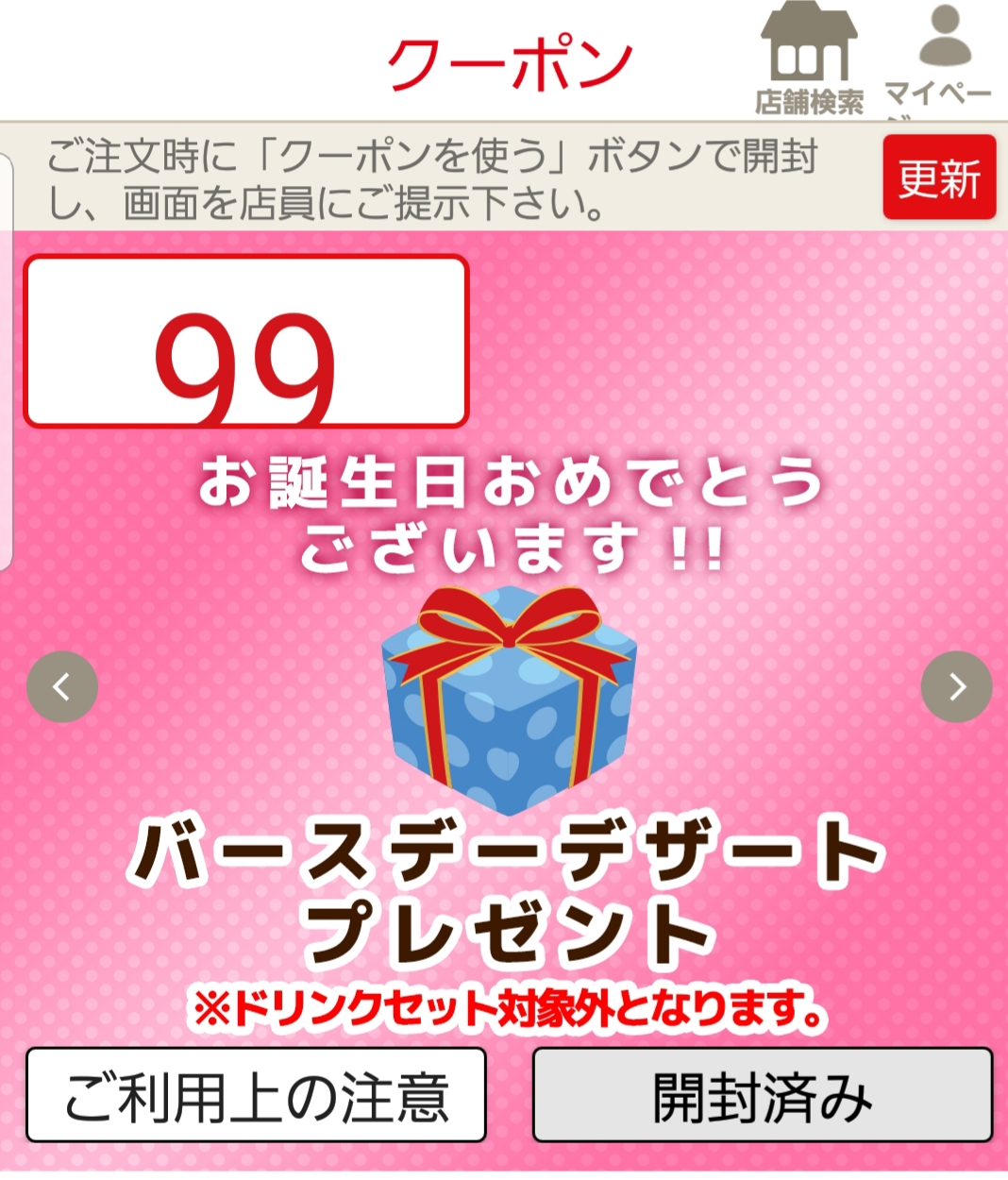The image size is (1008, 1180).
Task: Show the previous coupon with left arrow
Action: coord(62,686)
